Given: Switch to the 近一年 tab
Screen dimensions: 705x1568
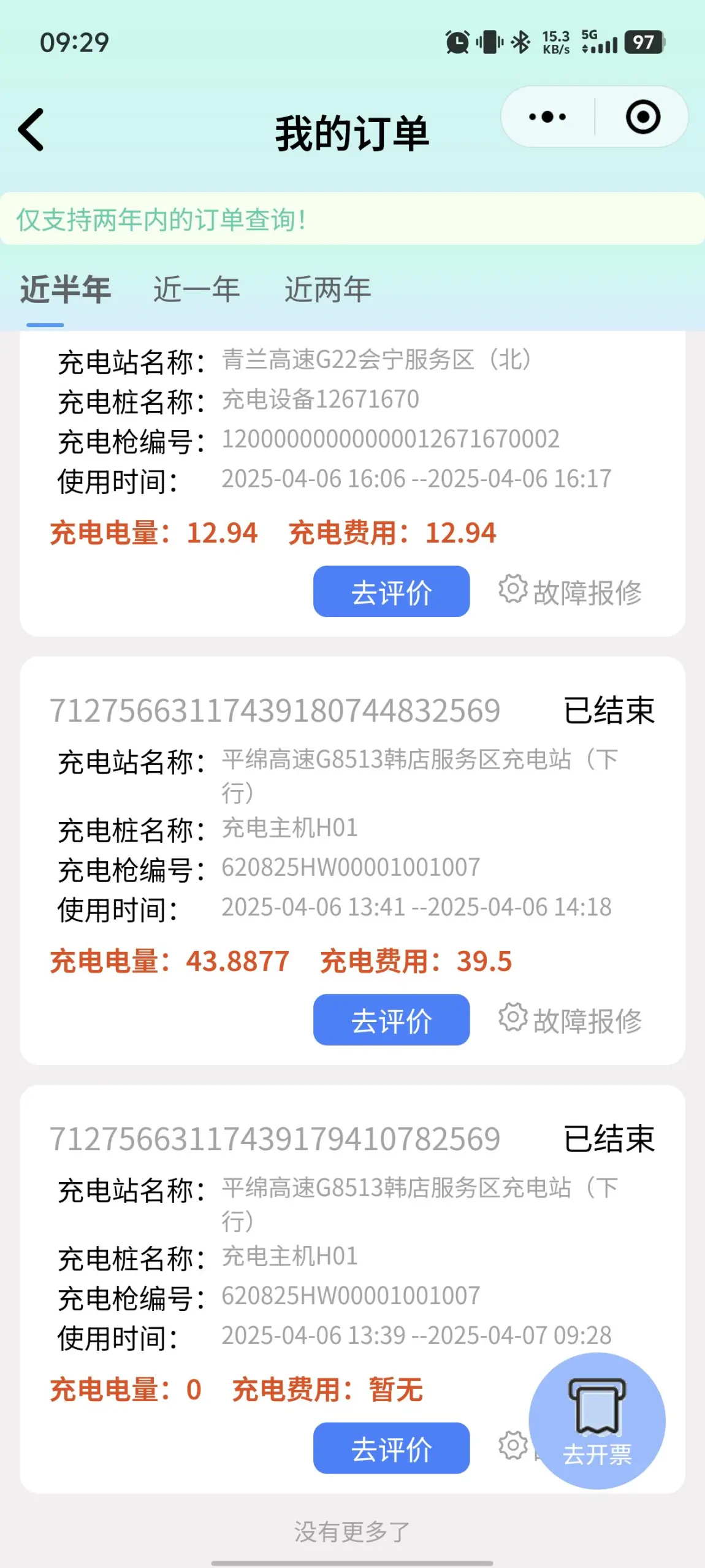Looking at the screenshot, I should 196,289.
